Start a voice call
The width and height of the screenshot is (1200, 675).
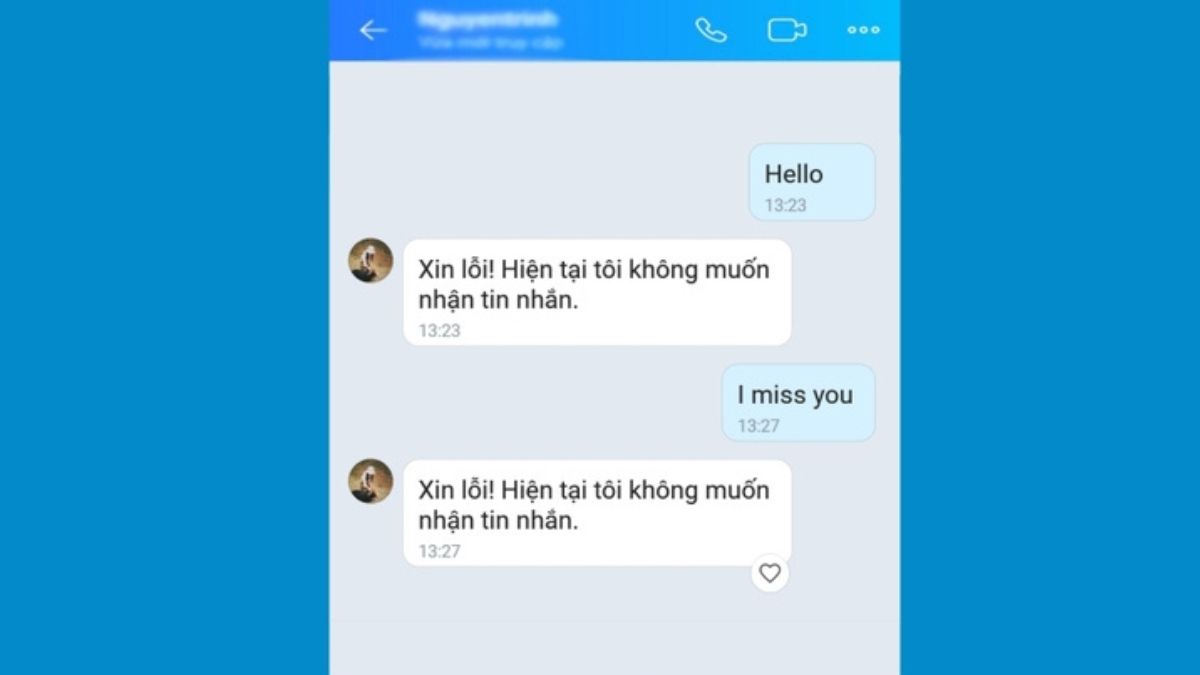[x=711, y=30]
